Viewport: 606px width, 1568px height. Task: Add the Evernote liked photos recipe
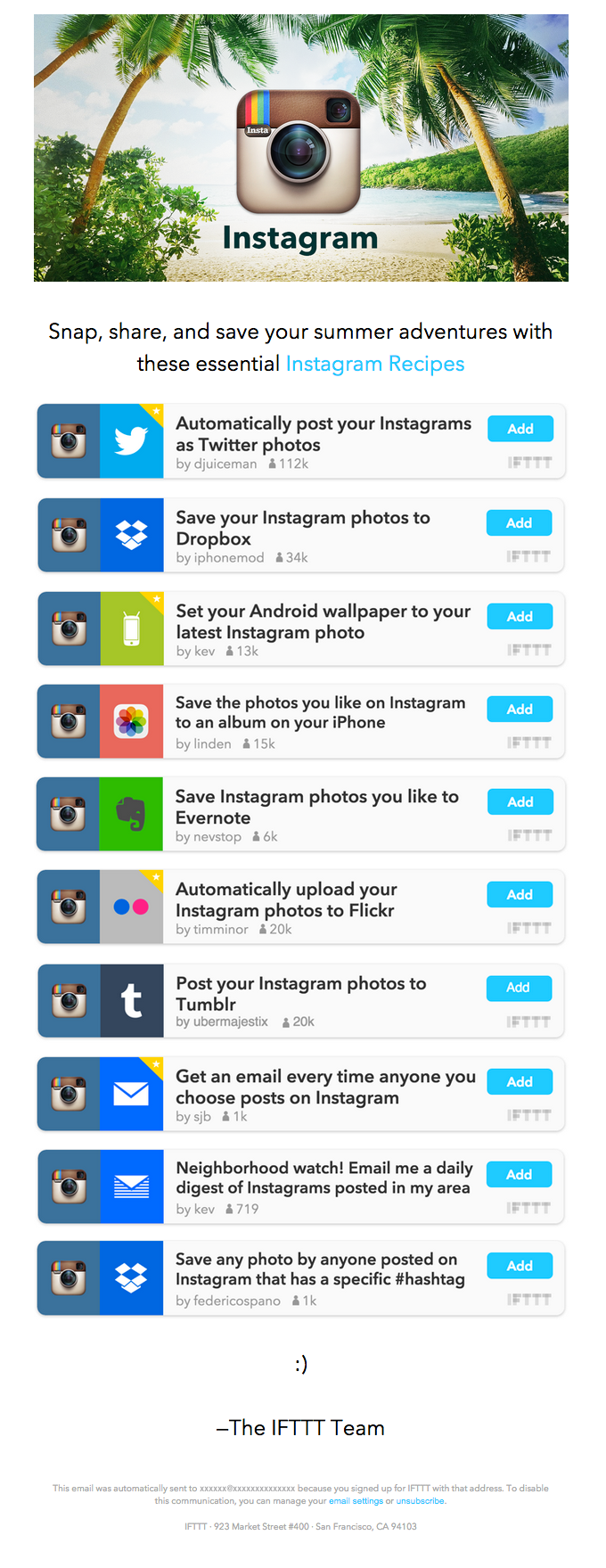click(520, 802)
